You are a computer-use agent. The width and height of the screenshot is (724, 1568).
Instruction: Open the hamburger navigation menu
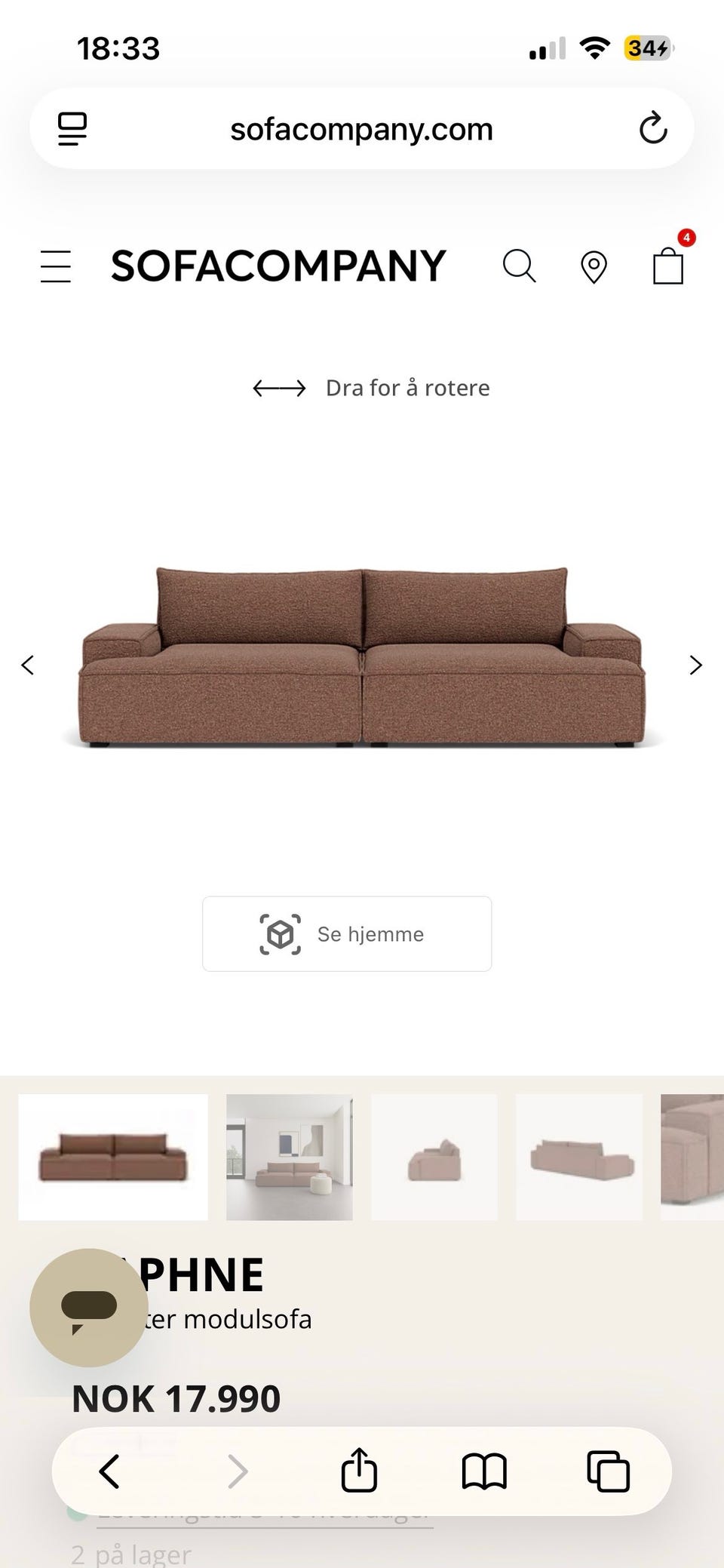coord(55,266)
